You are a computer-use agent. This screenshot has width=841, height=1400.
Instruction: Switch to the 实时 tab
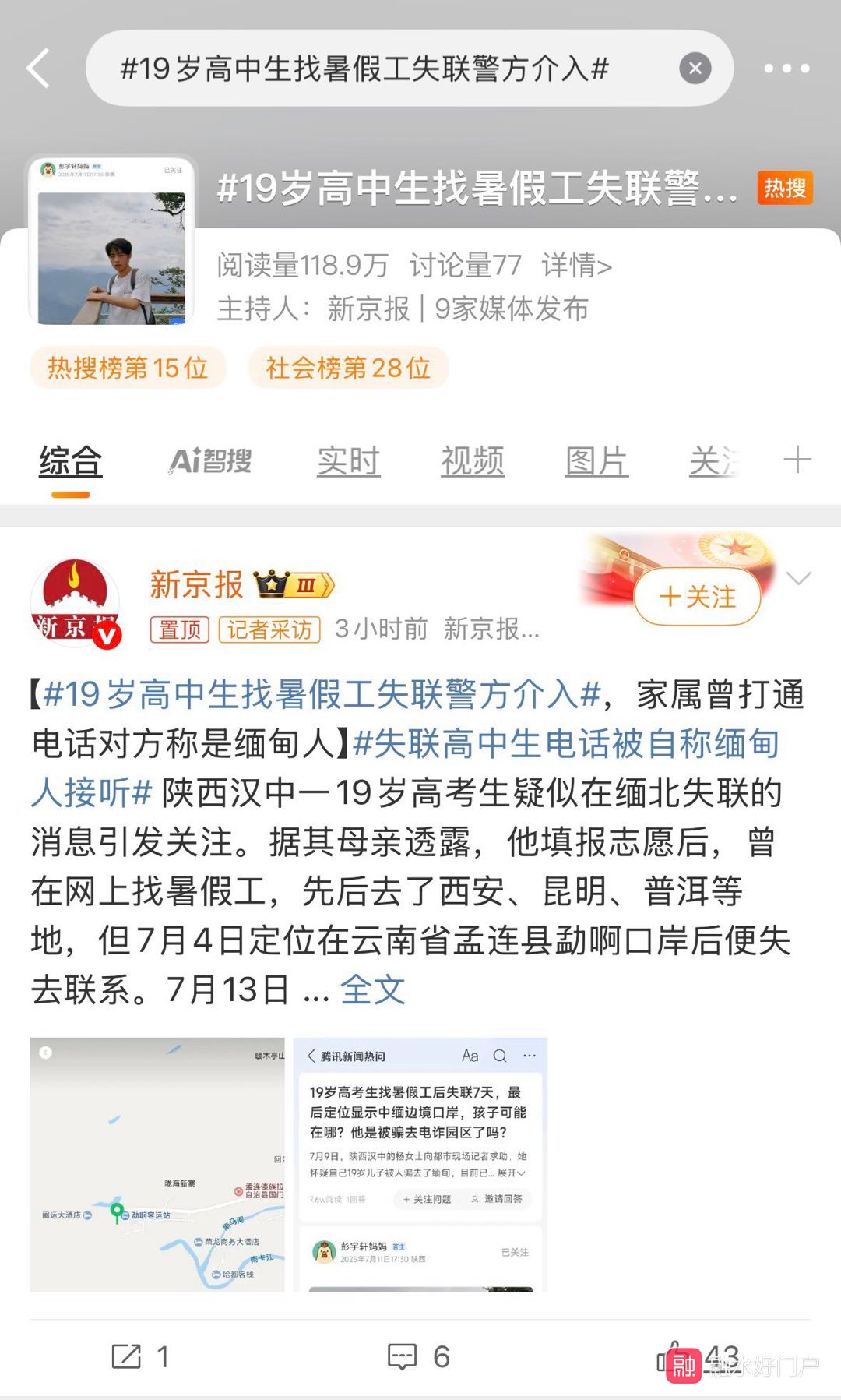coord(348,461)
